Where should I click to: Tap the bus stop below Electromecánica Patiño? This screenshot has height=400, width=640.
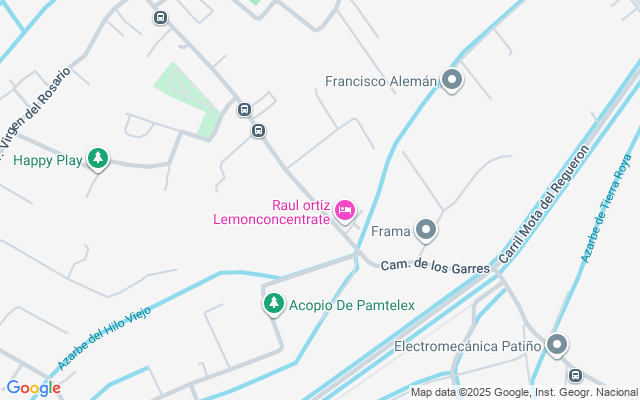(x=575, y=375)
